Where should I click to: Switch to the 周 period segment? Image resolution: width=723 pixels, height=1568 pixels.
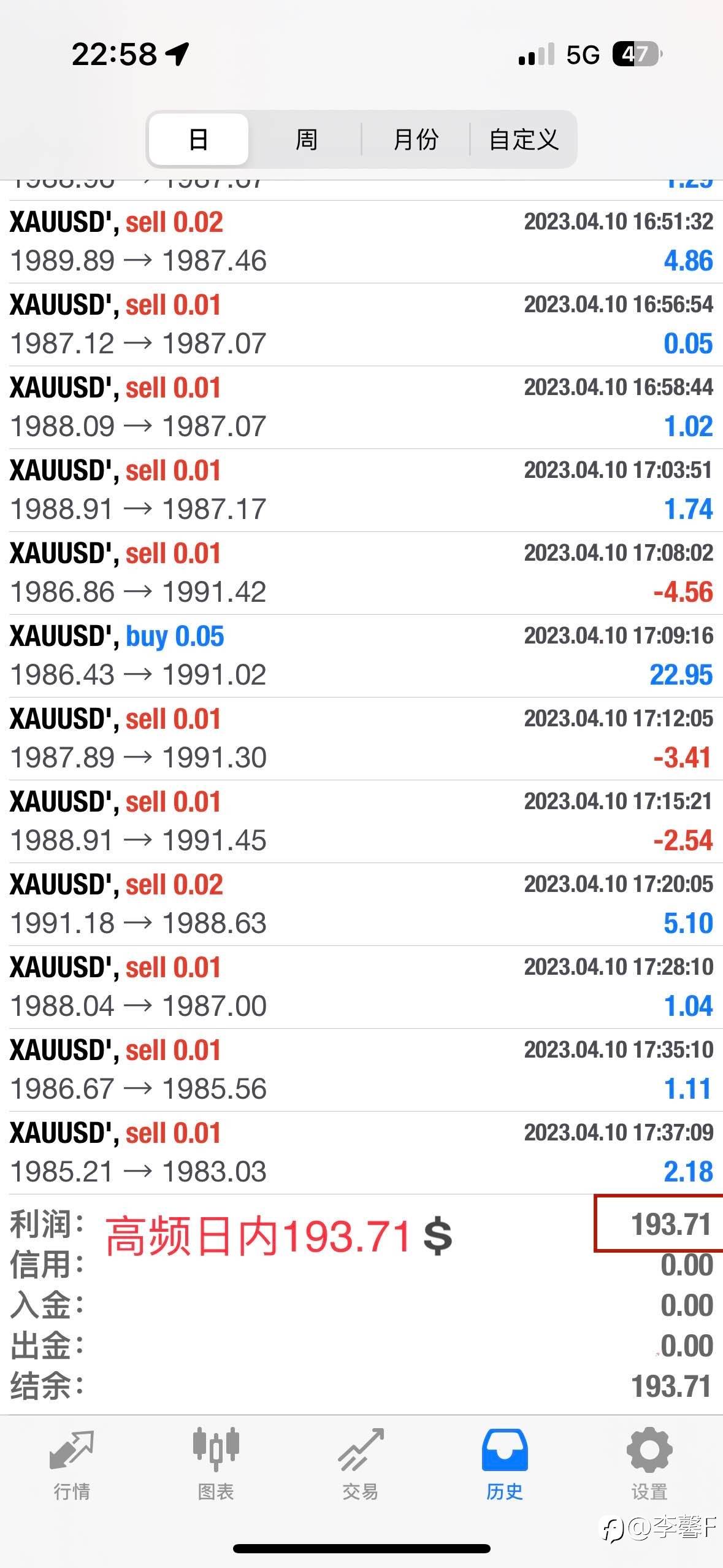click(x=306, y=139)
